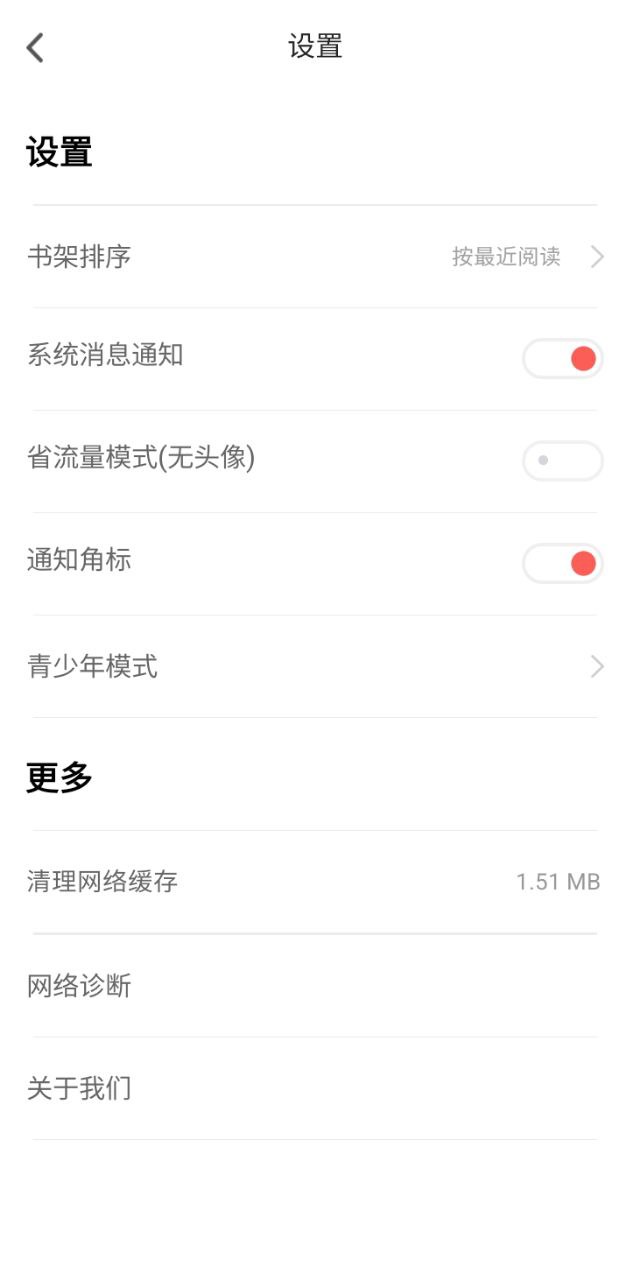Open 网络诊断
Screen dimensions: 630x1280
coord(315,986)
